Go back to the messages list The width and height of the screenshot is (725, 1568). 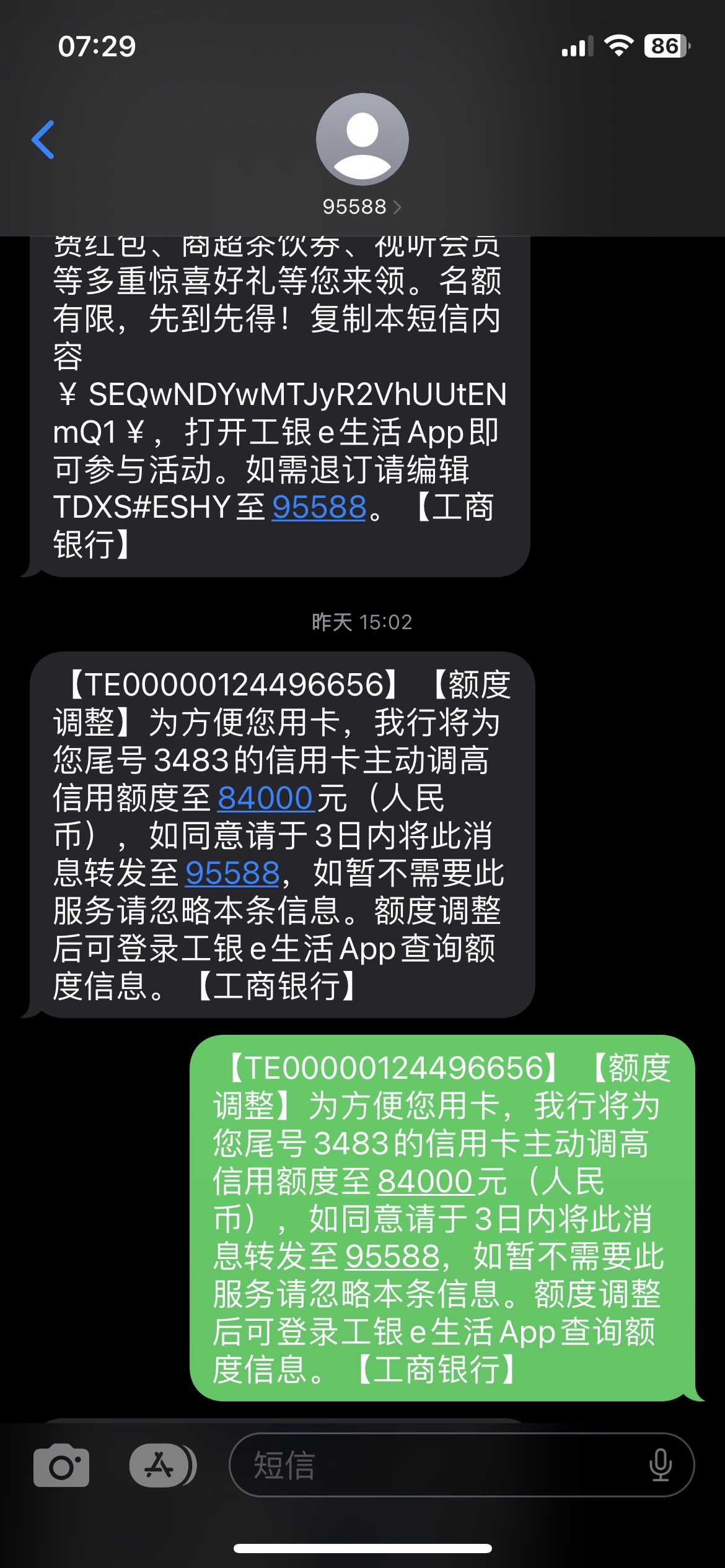(43, 139)
